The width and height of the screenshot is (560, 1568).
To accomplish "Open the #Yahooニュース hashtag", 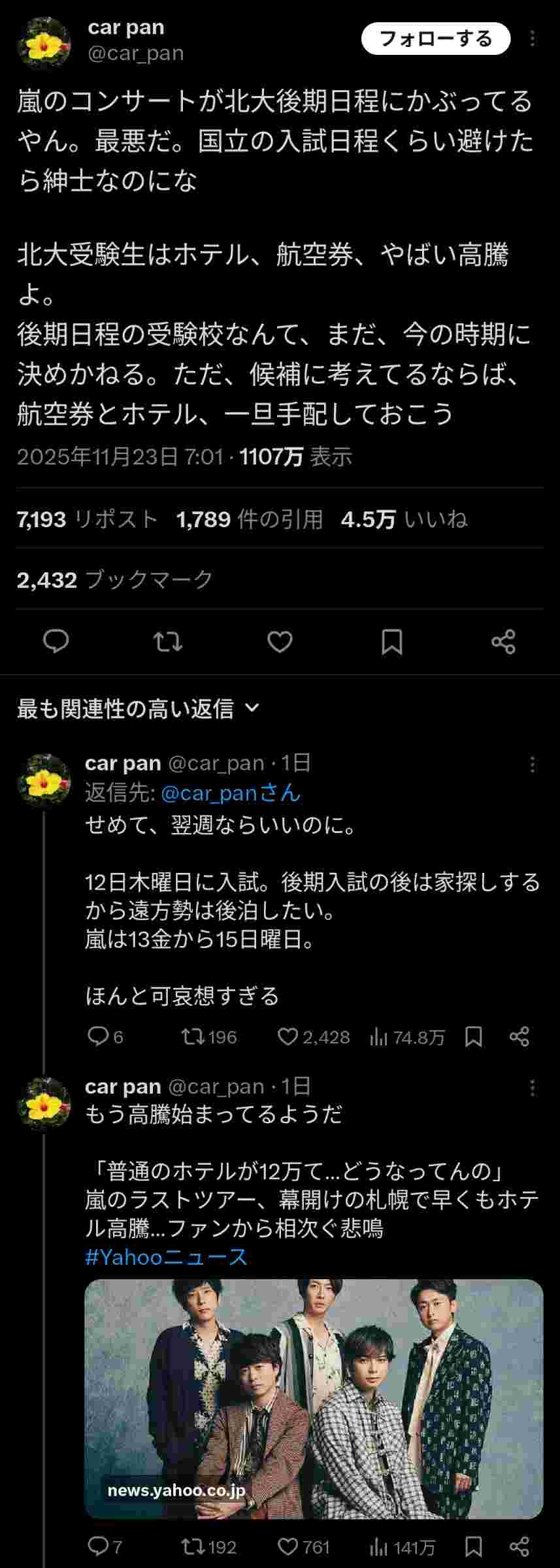I will 166,1256.
